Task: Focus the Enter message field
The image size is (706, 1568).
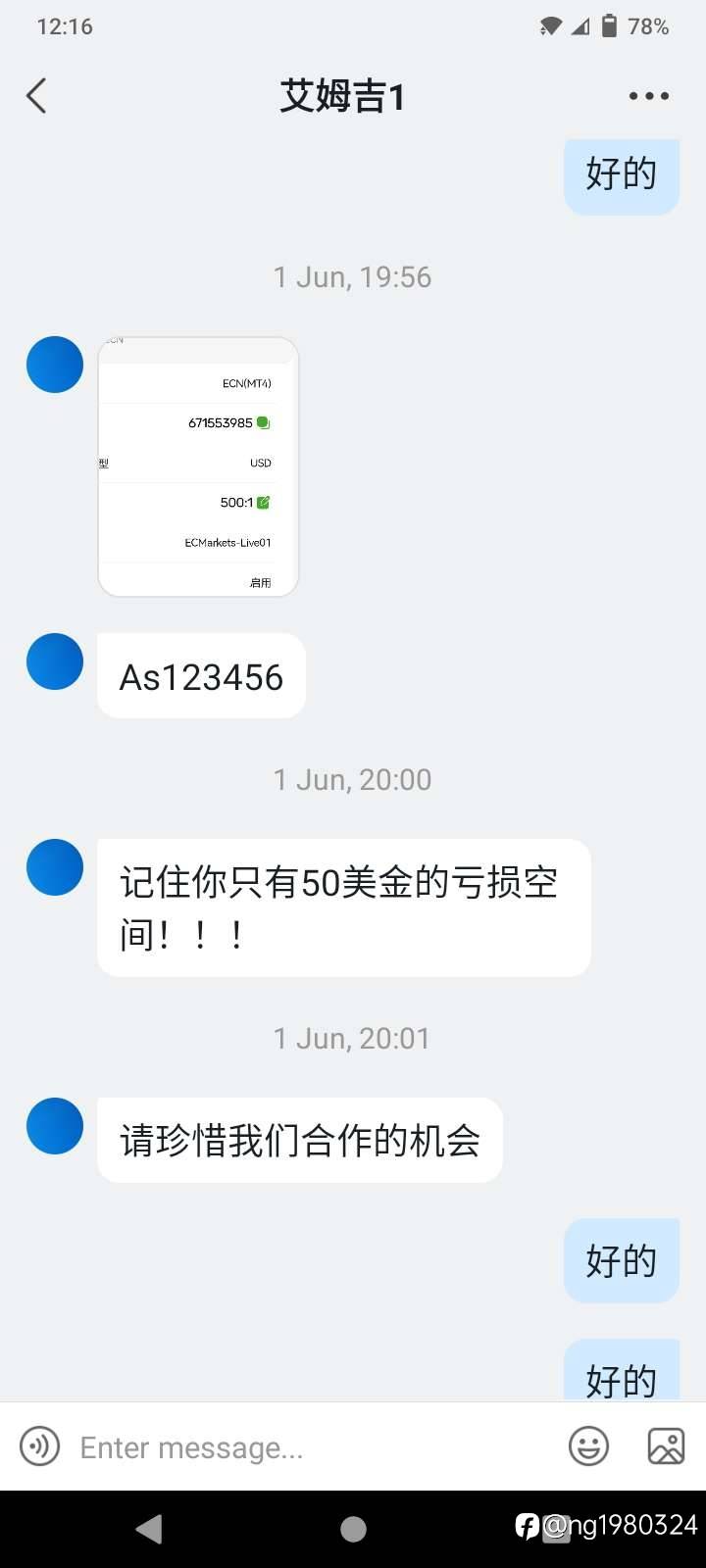Action: [314, 1447]
